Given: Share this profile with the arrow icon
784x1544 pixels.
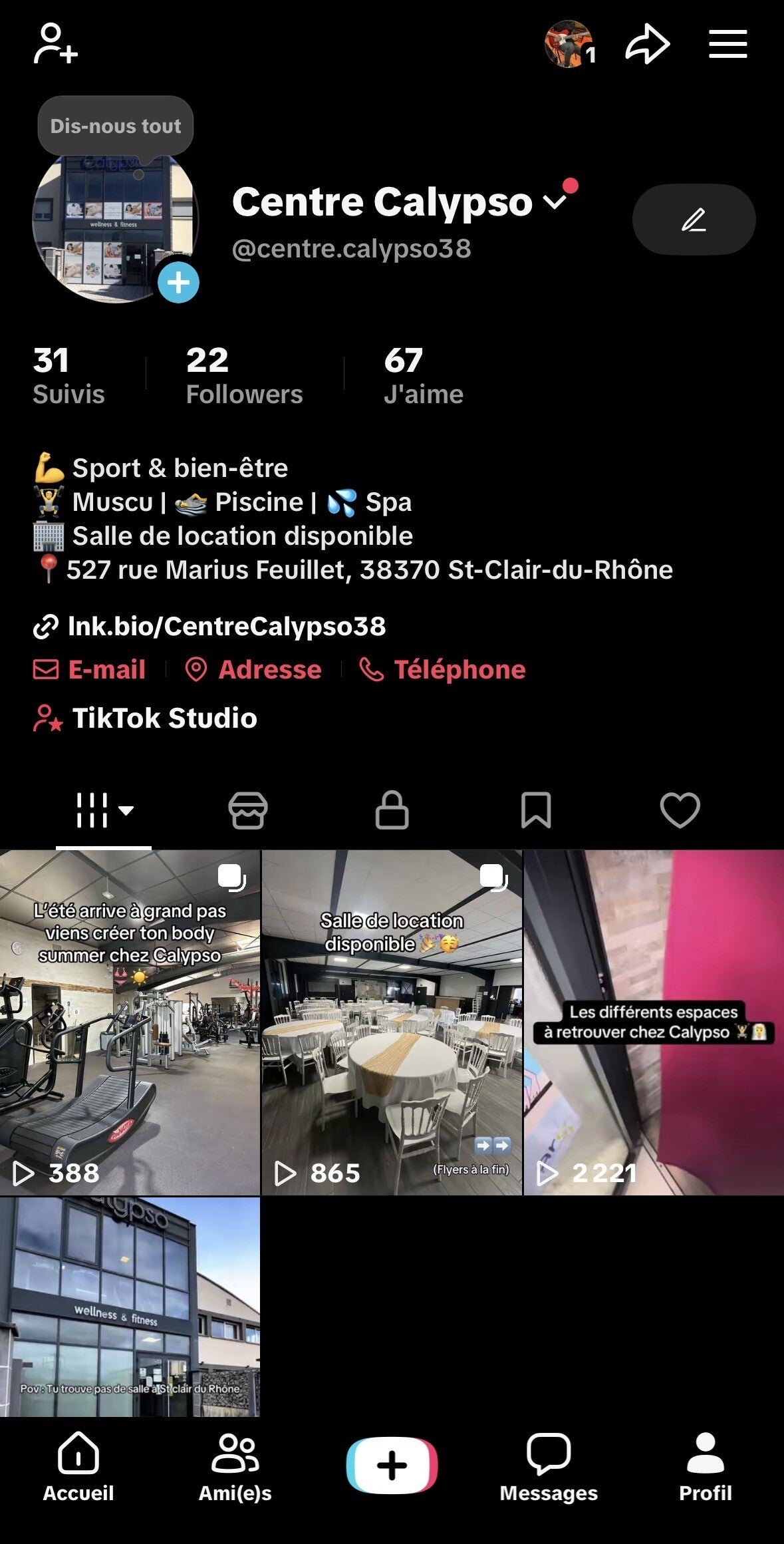Looking at the screenshot, I should click(647, 45).
